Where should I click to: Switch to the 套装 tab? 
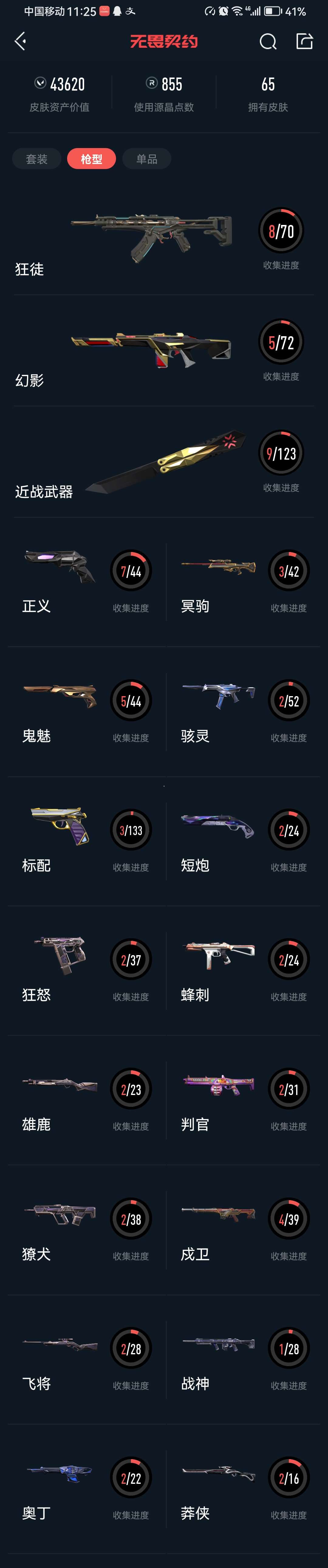[36, 159]
